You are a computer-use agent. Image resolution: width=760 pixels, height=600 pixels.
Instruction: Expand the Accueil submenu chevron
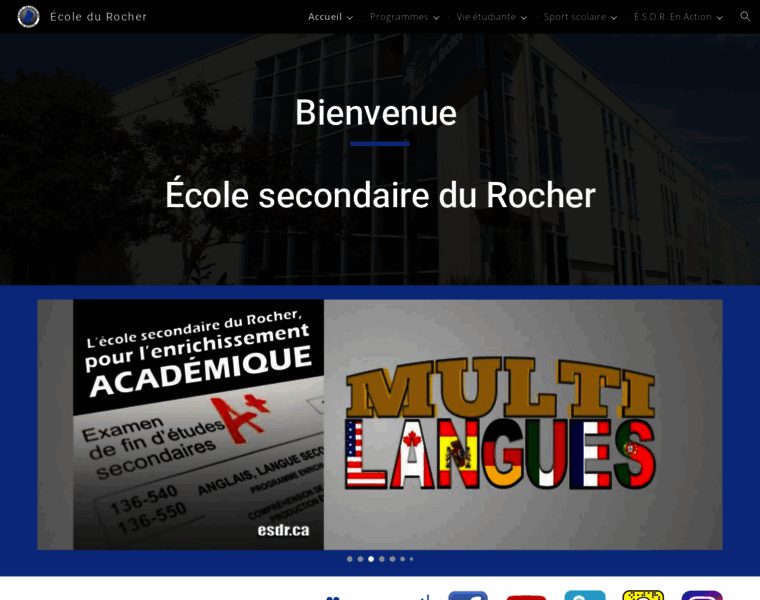[350, 18]
